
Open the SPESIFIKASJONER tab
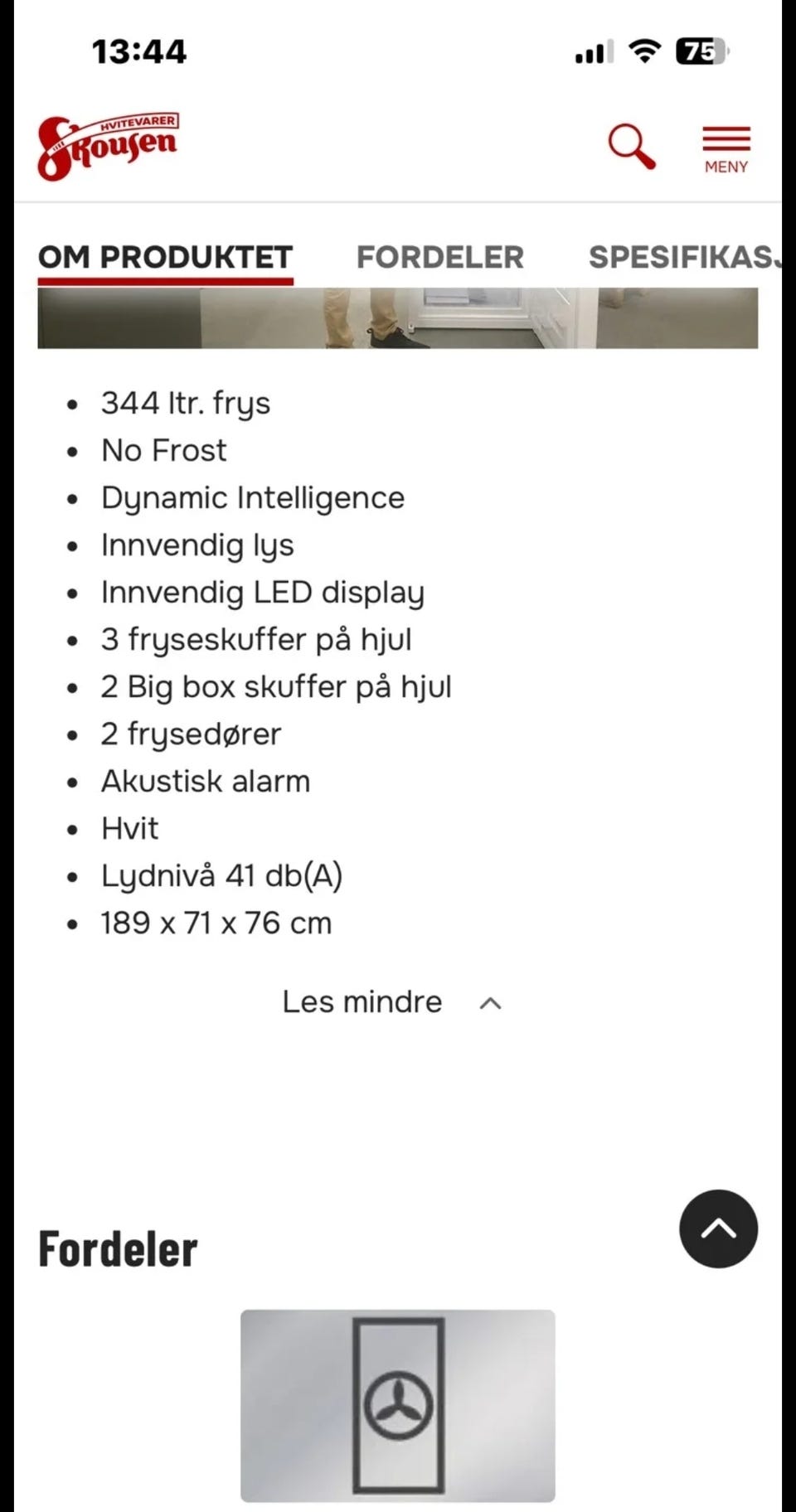(683, 256)
